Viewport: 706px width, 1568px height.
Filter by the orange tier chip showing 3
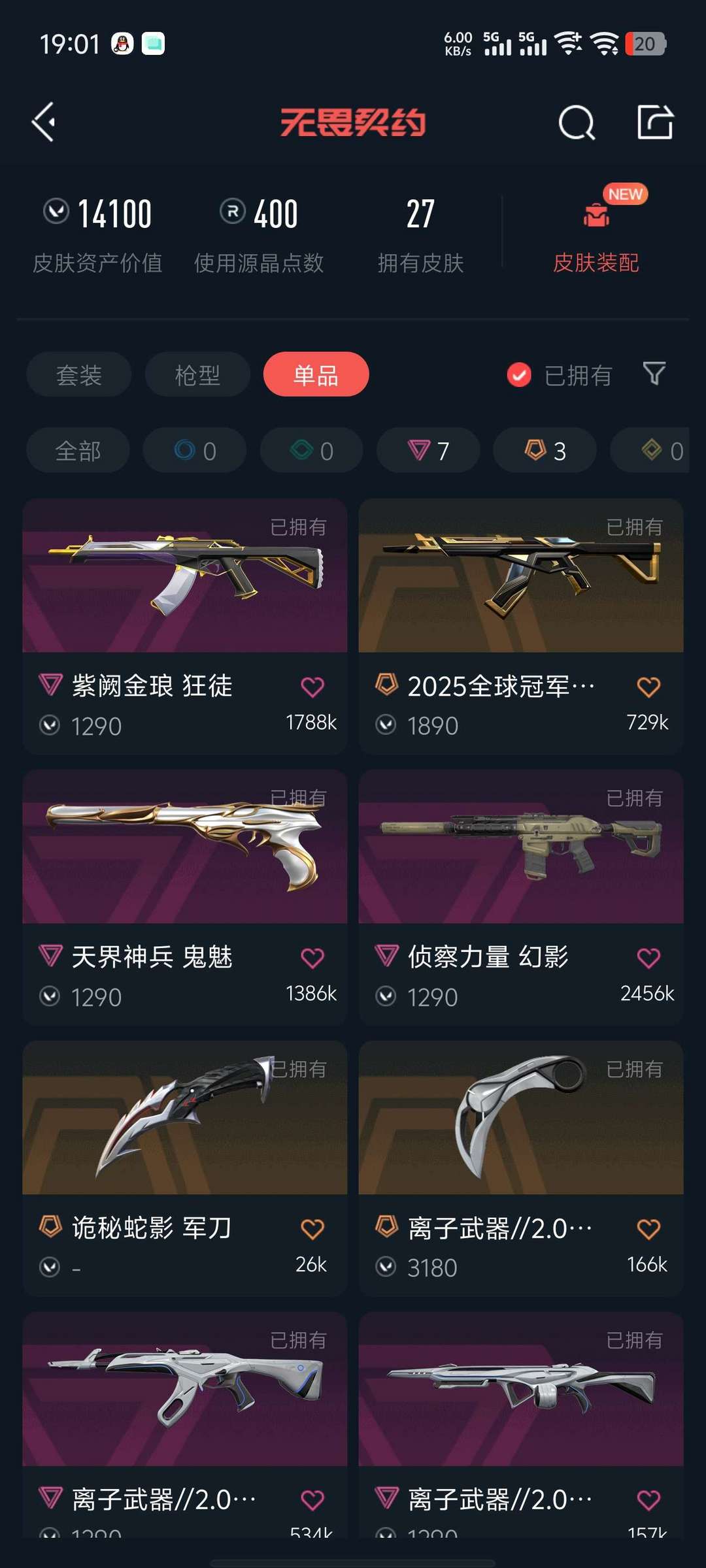545,450
